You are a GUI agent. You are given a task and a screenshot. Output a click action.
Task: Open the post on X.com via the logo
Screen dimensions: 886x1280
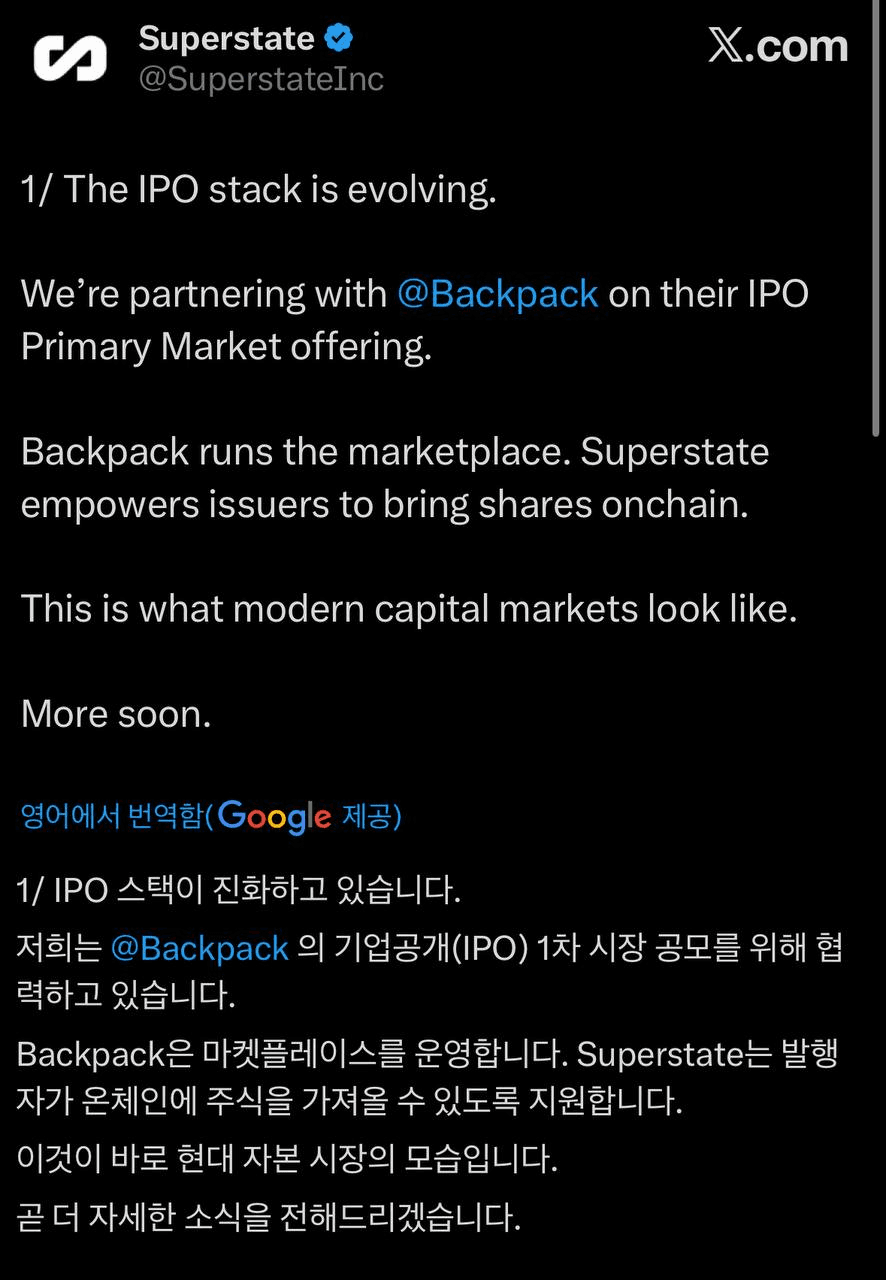[778, 46]
